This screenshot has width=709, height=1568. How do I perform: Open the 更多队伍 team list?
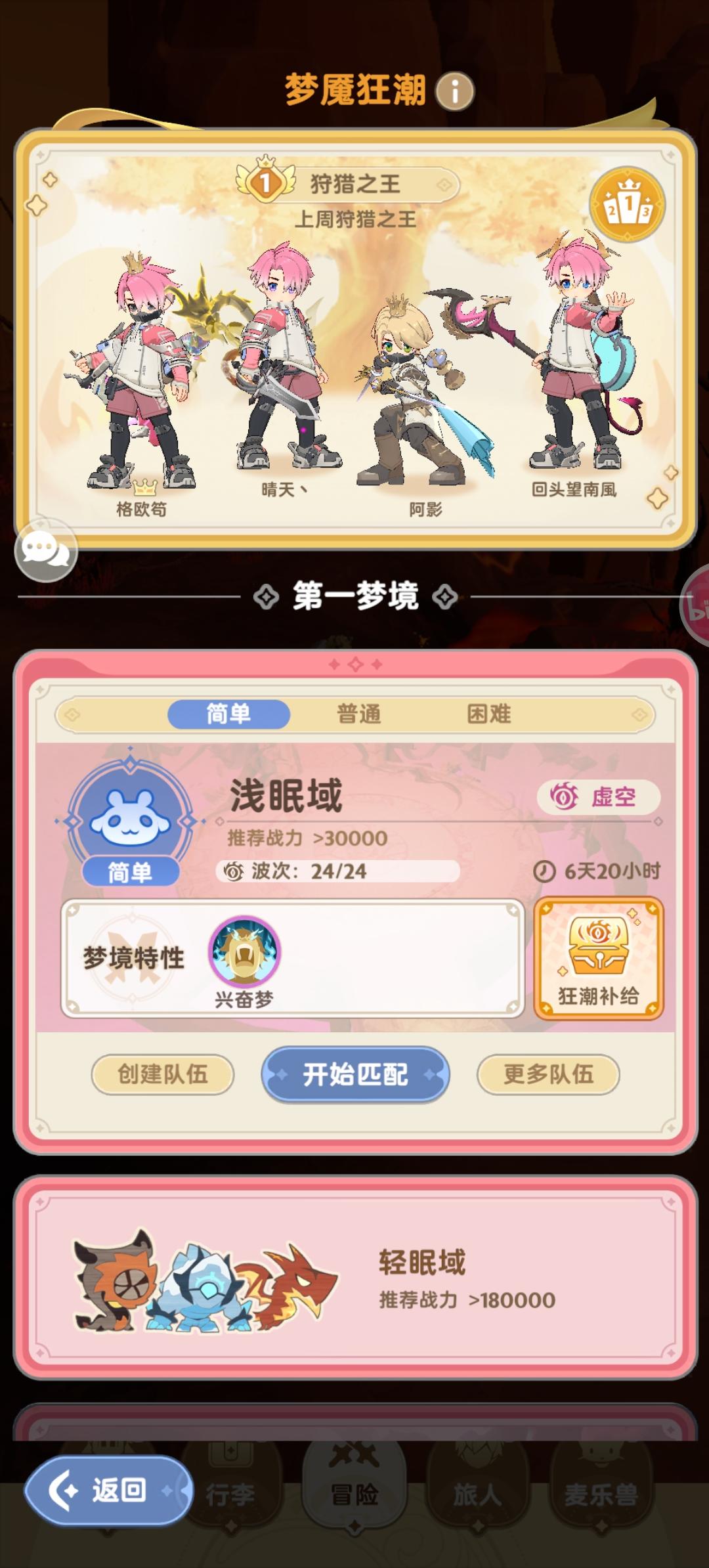click(549, 1075)
